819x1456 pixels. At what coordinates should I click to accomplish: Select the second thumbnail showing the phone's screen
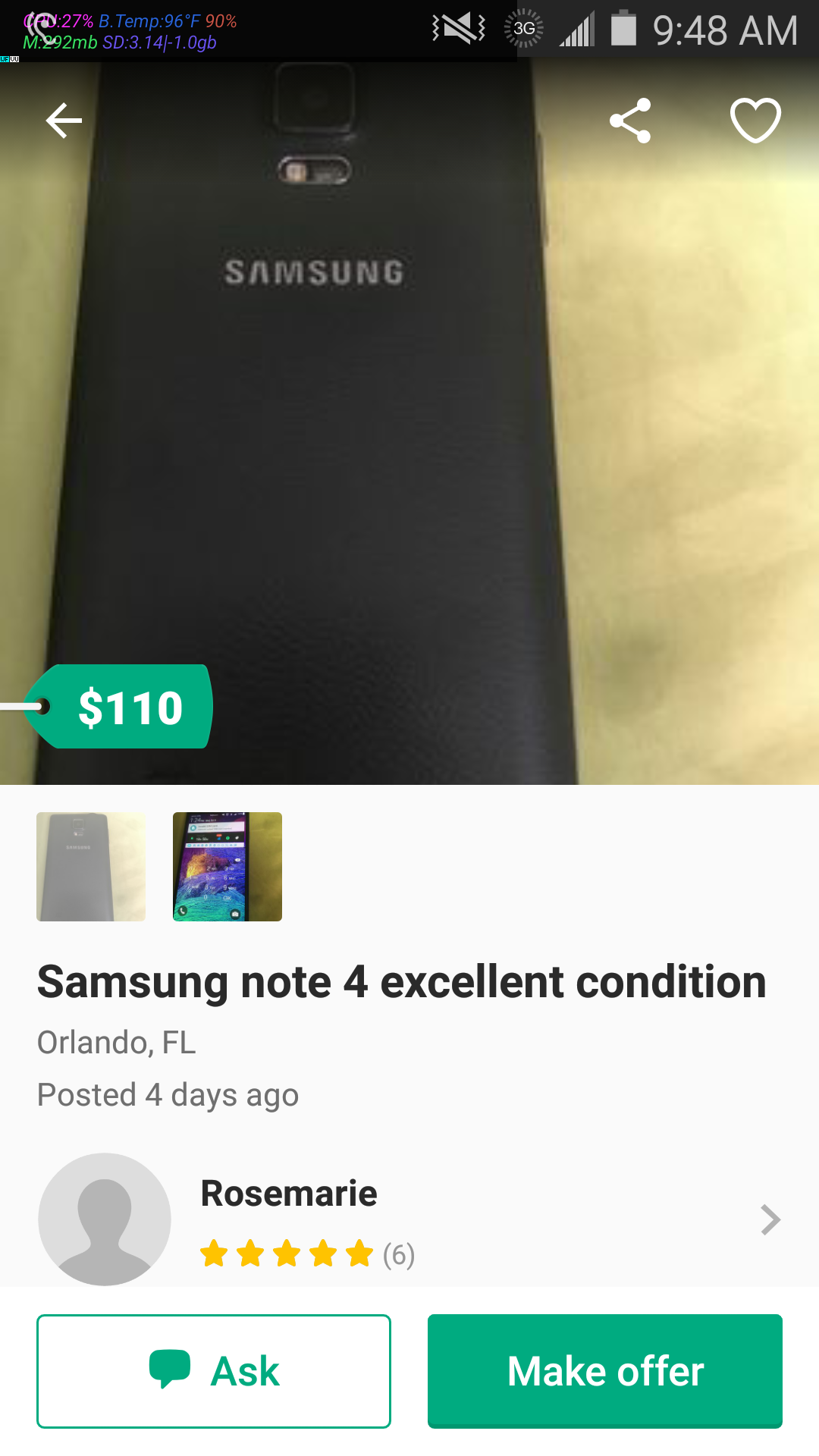tap(227, 867)
